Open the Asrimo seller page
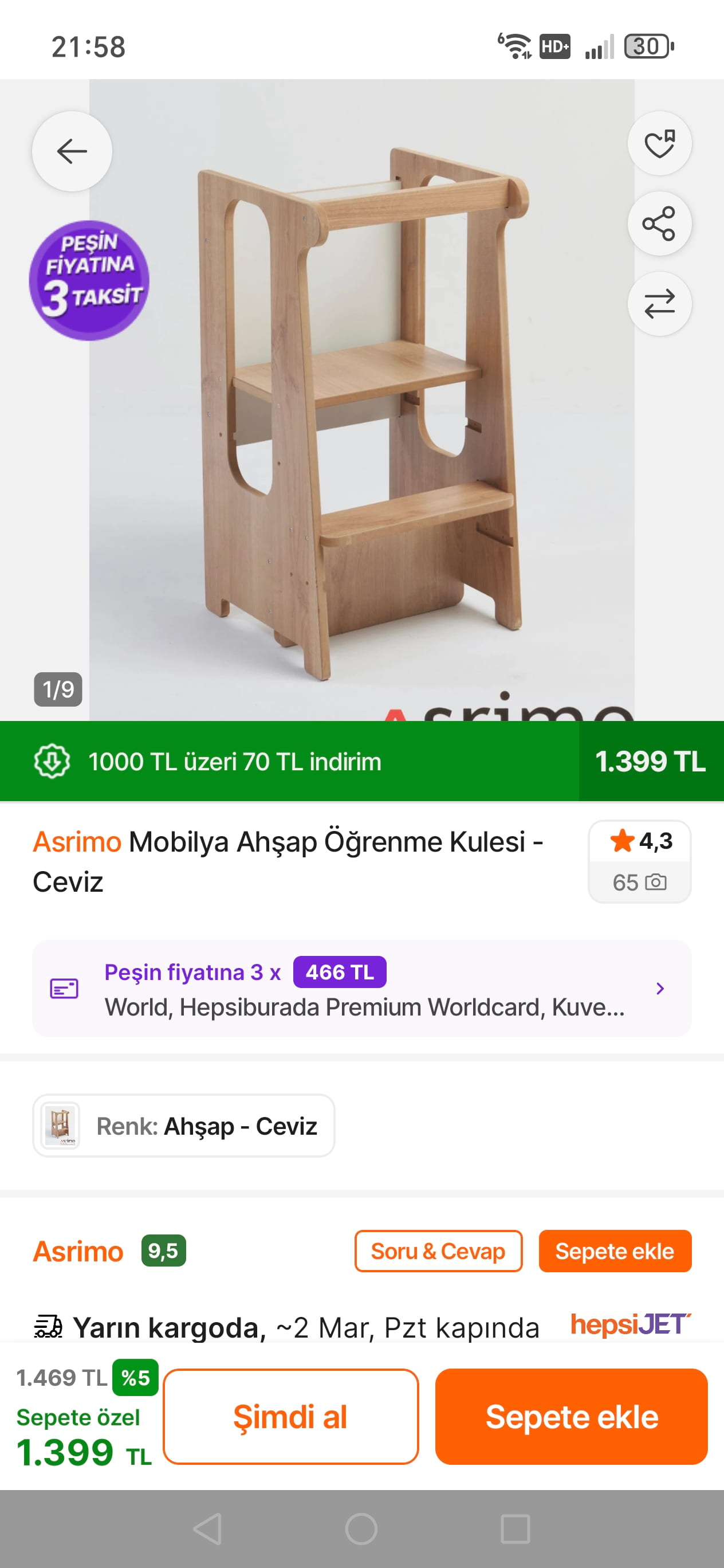Screen dimensions: 724x1568 (x=78, y=1252)
